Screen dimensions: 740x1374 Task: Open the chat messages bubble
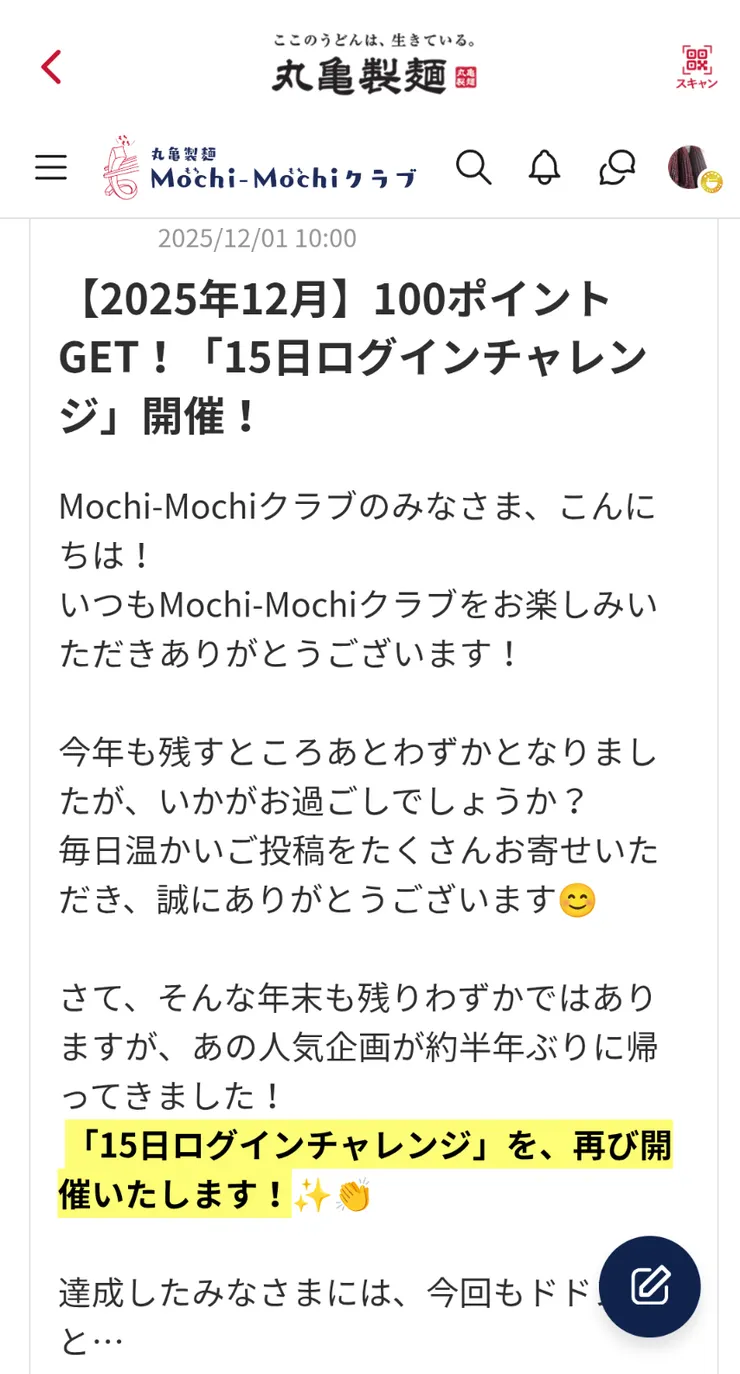tap(617, 168)
